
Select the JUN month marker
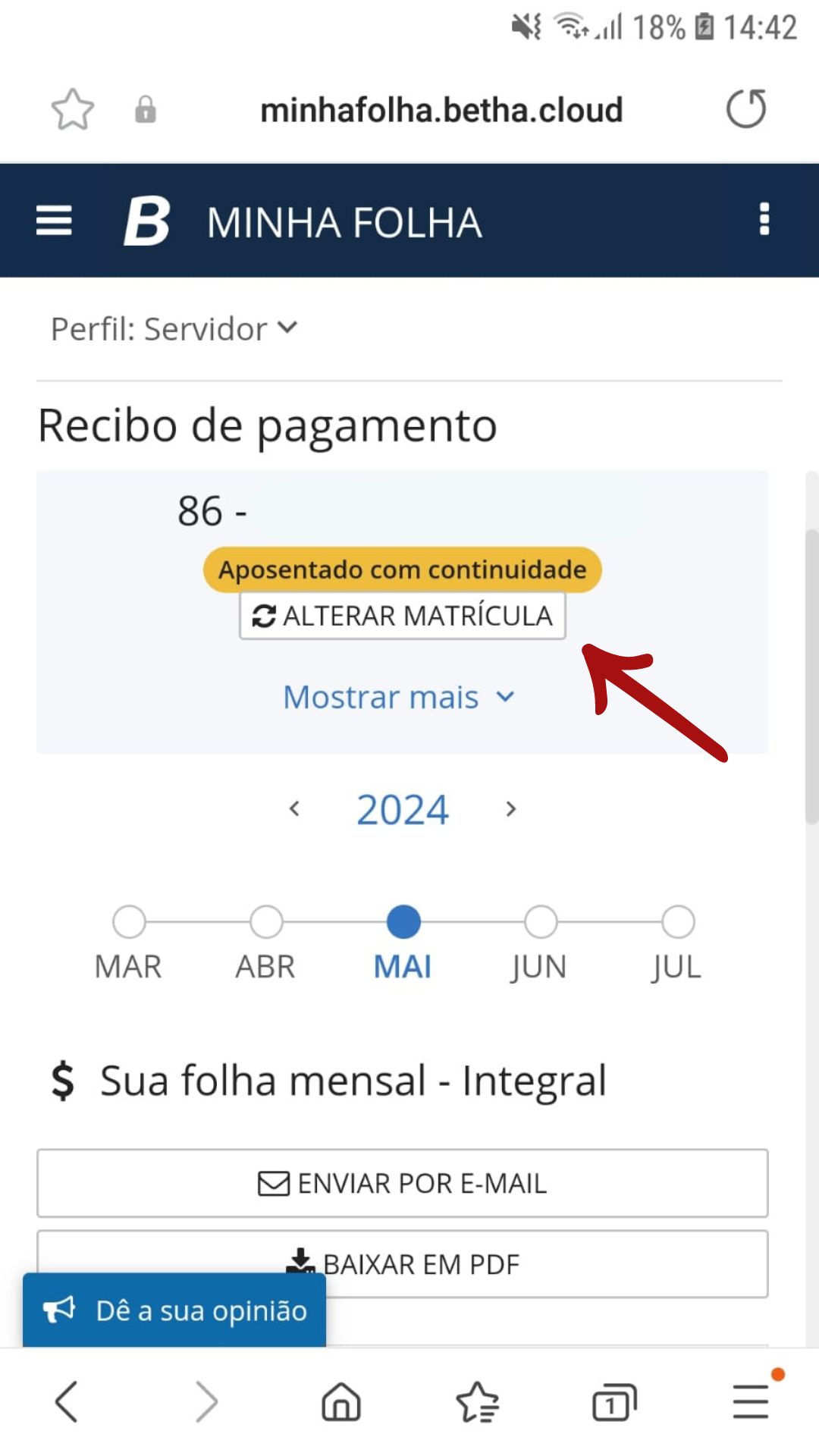coord(541,922)
